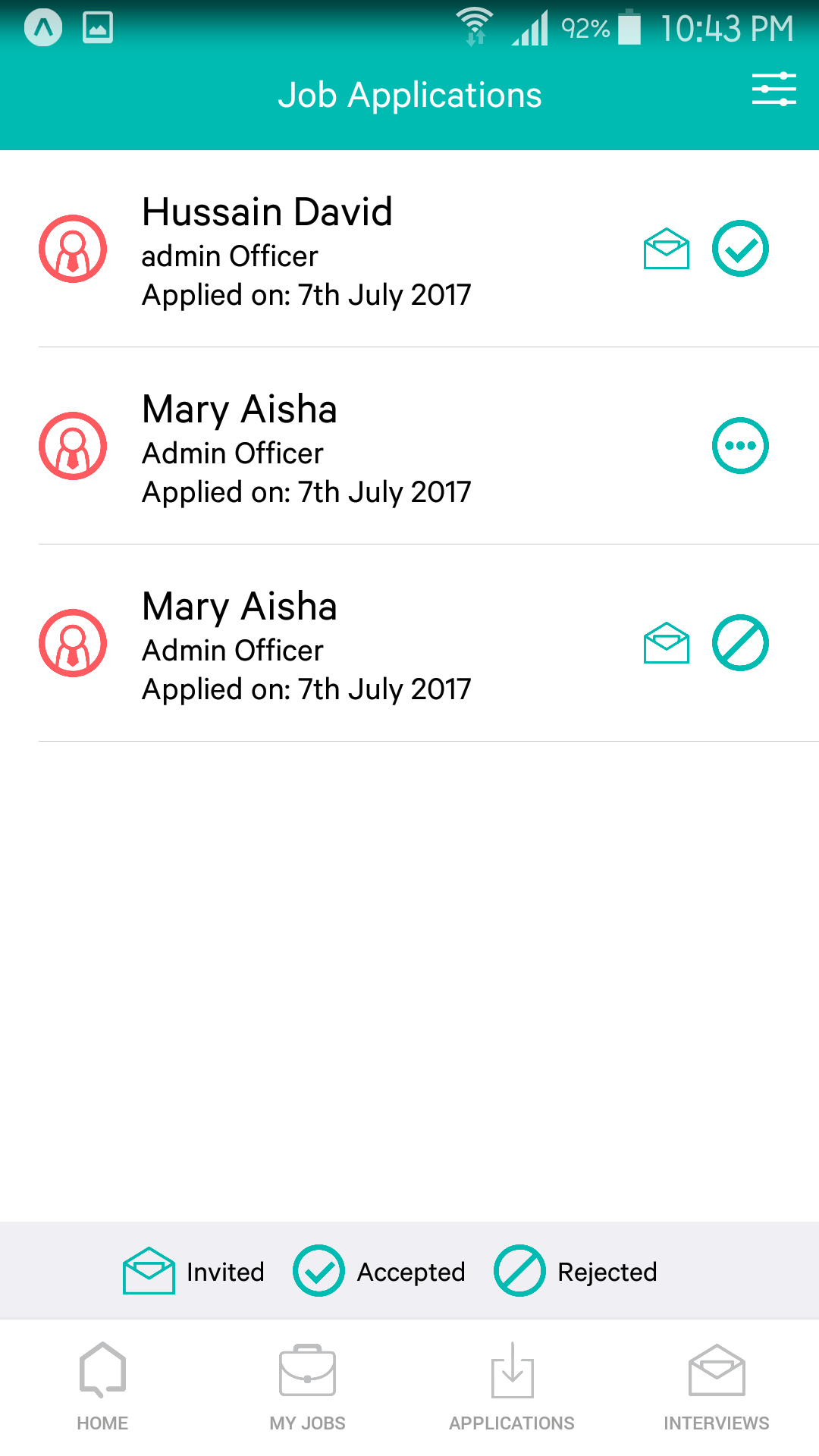This screenshot has height=1456, width=819.
Task: Open the Interviews tab
Action: [x=717, y=1388]
